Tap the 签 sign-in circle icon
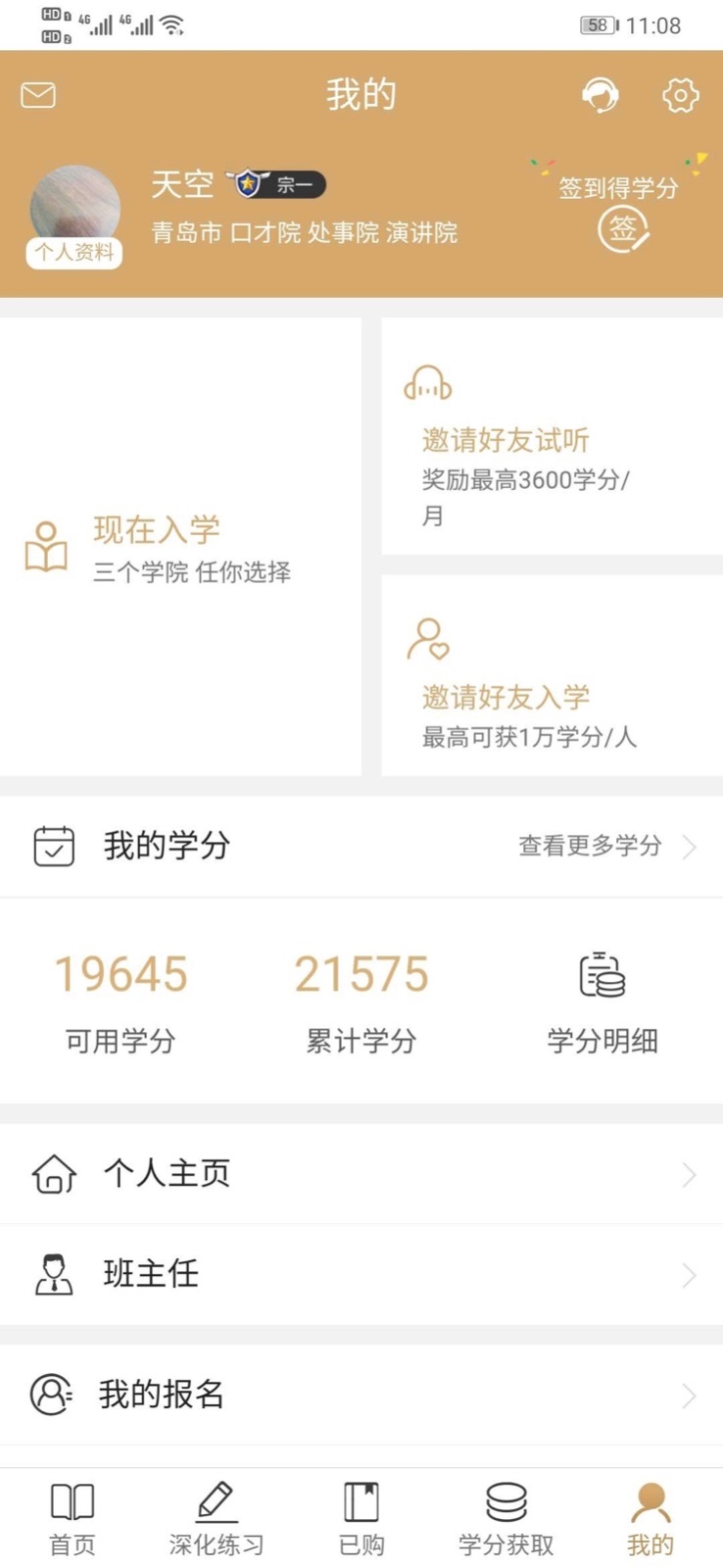The width and height of the screenshot is (723, 1568). tap(624, 230)
